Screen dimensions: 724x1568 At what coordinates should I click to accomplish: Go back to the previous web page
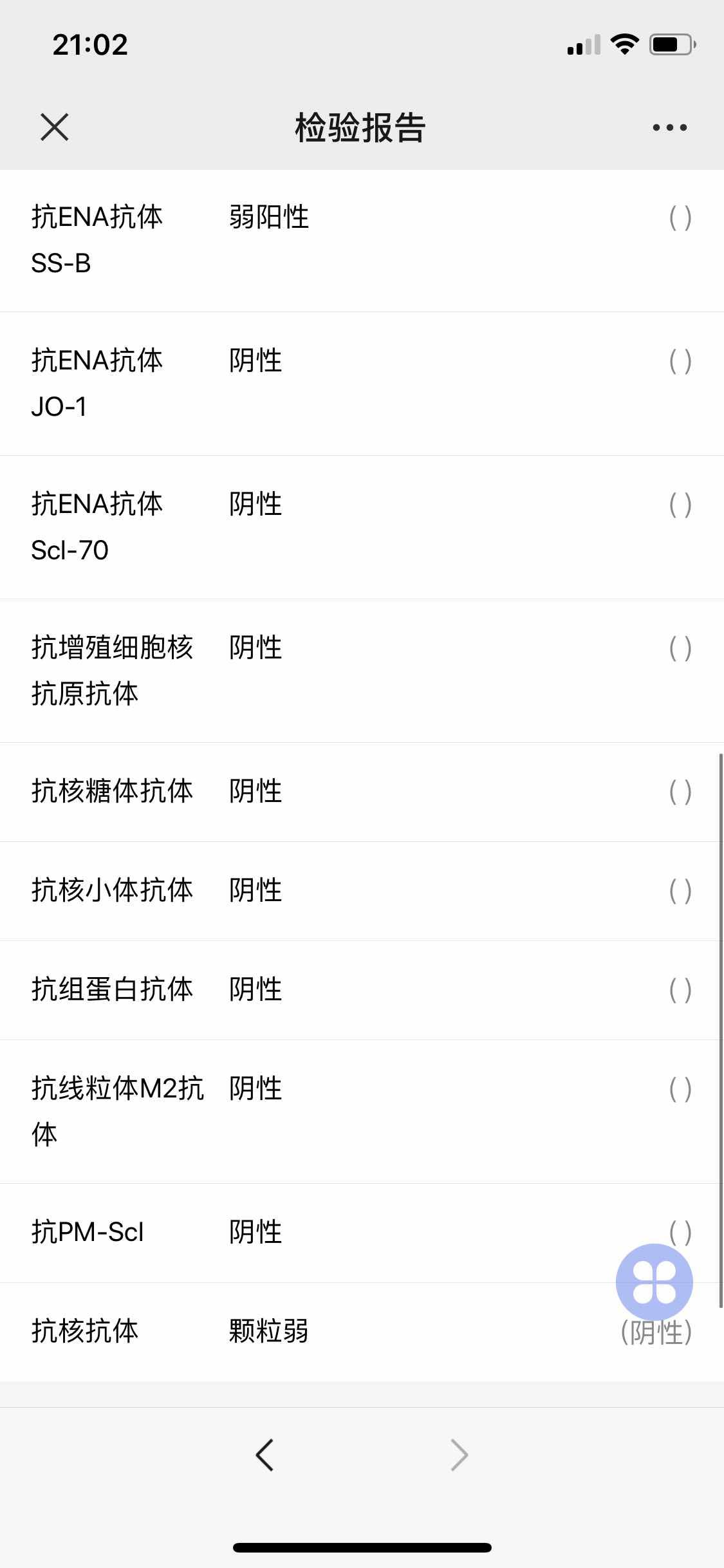point(265,1455)
